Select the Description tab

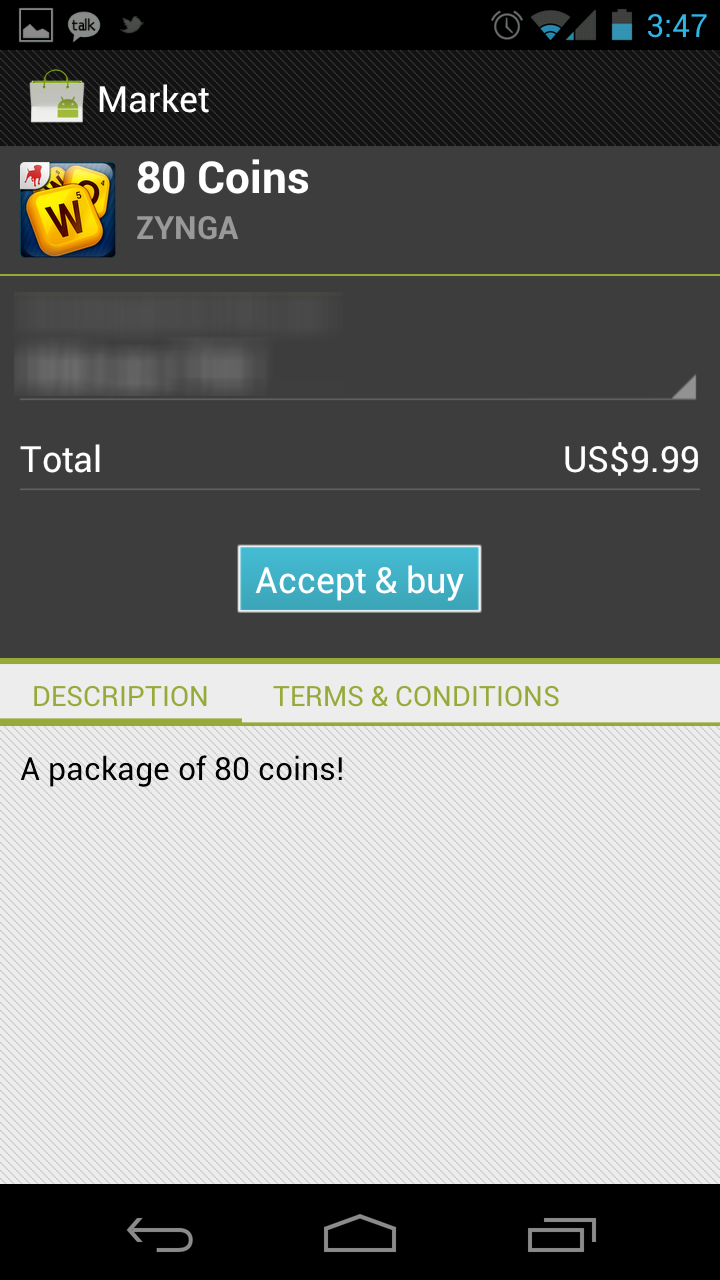click(120, 696)
